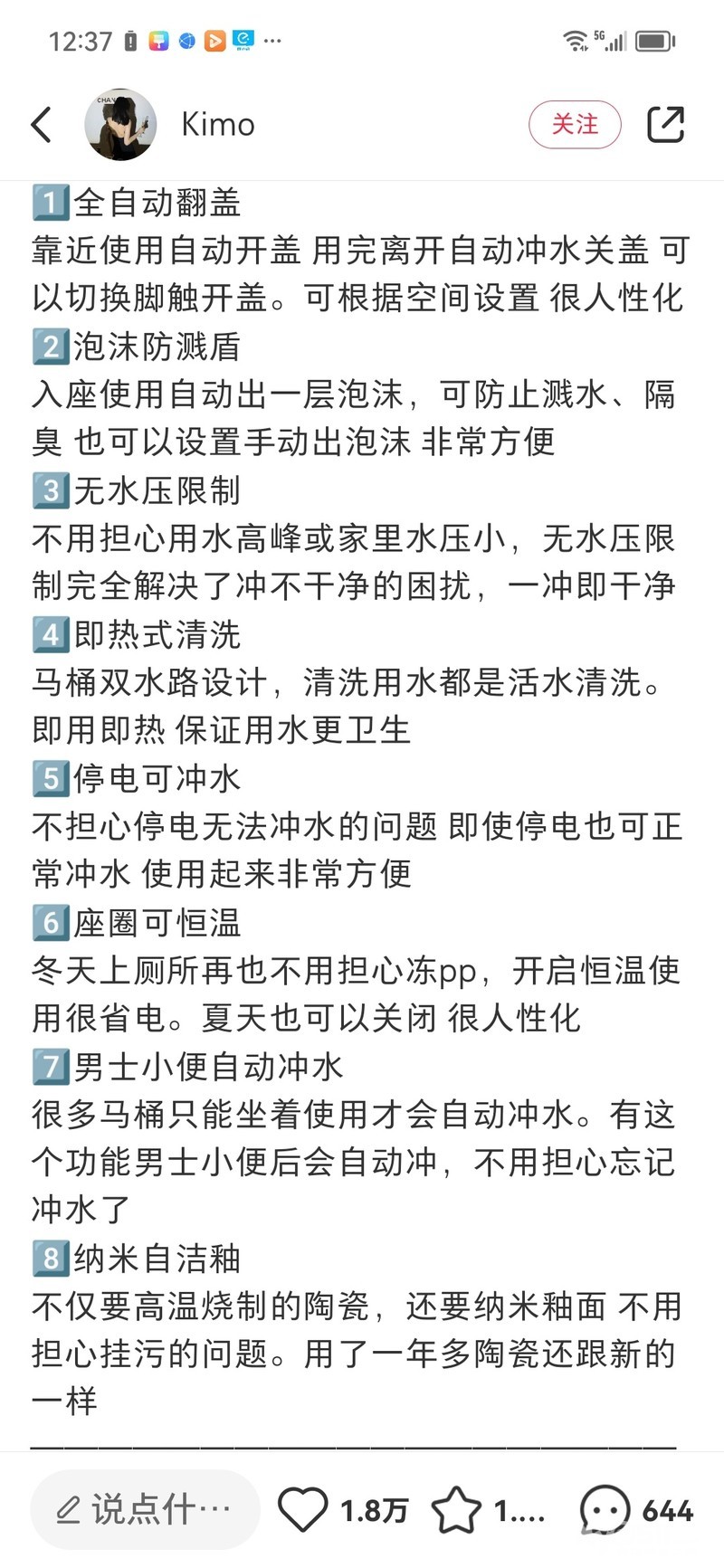Open Kimo's profile avatar
Viewport: 724px width, 1568px height.
(x=120, y=125)
